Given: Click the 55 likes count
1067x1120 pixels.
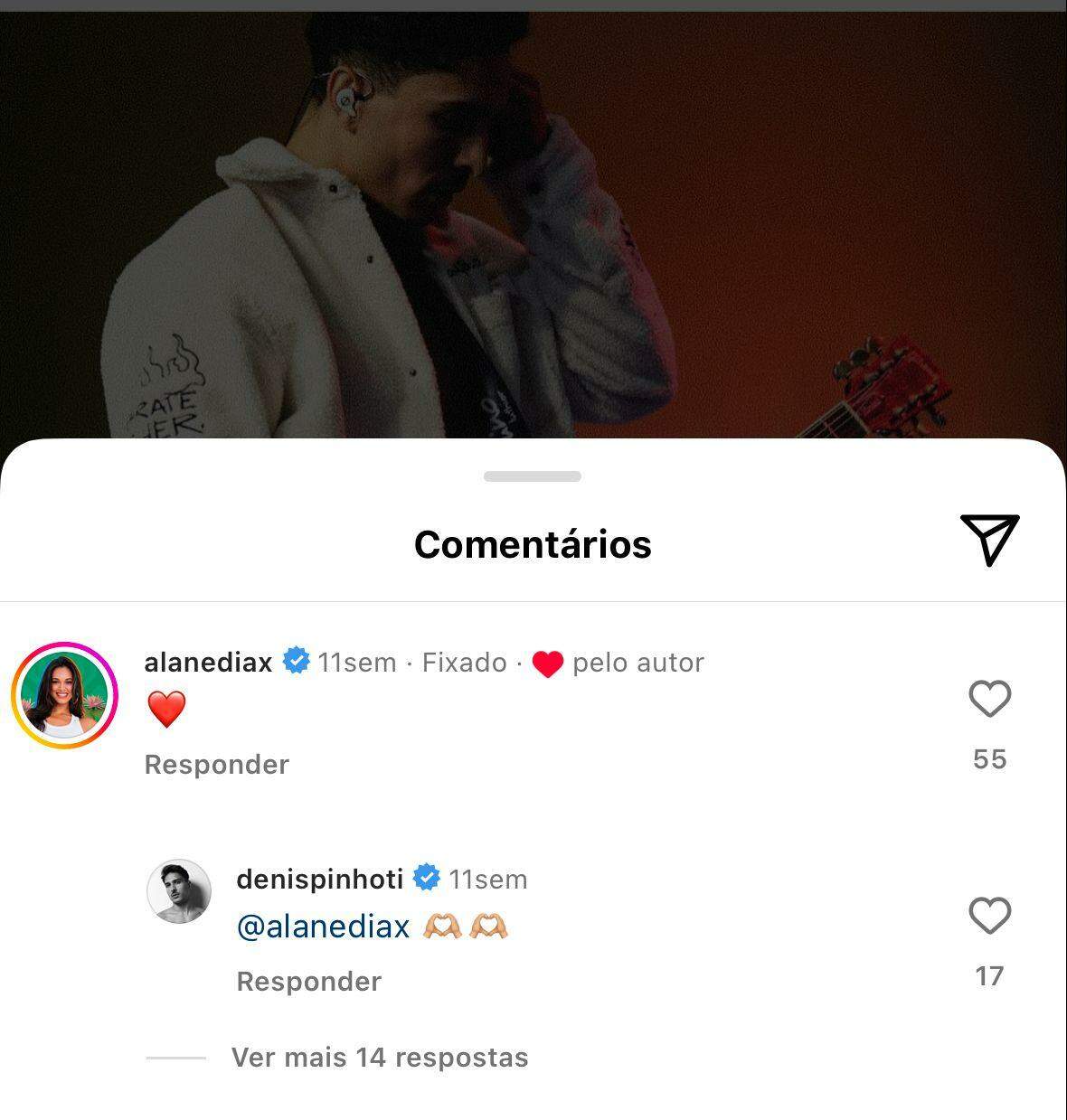Looking at the screenshot, I should (x=991, y=758).
